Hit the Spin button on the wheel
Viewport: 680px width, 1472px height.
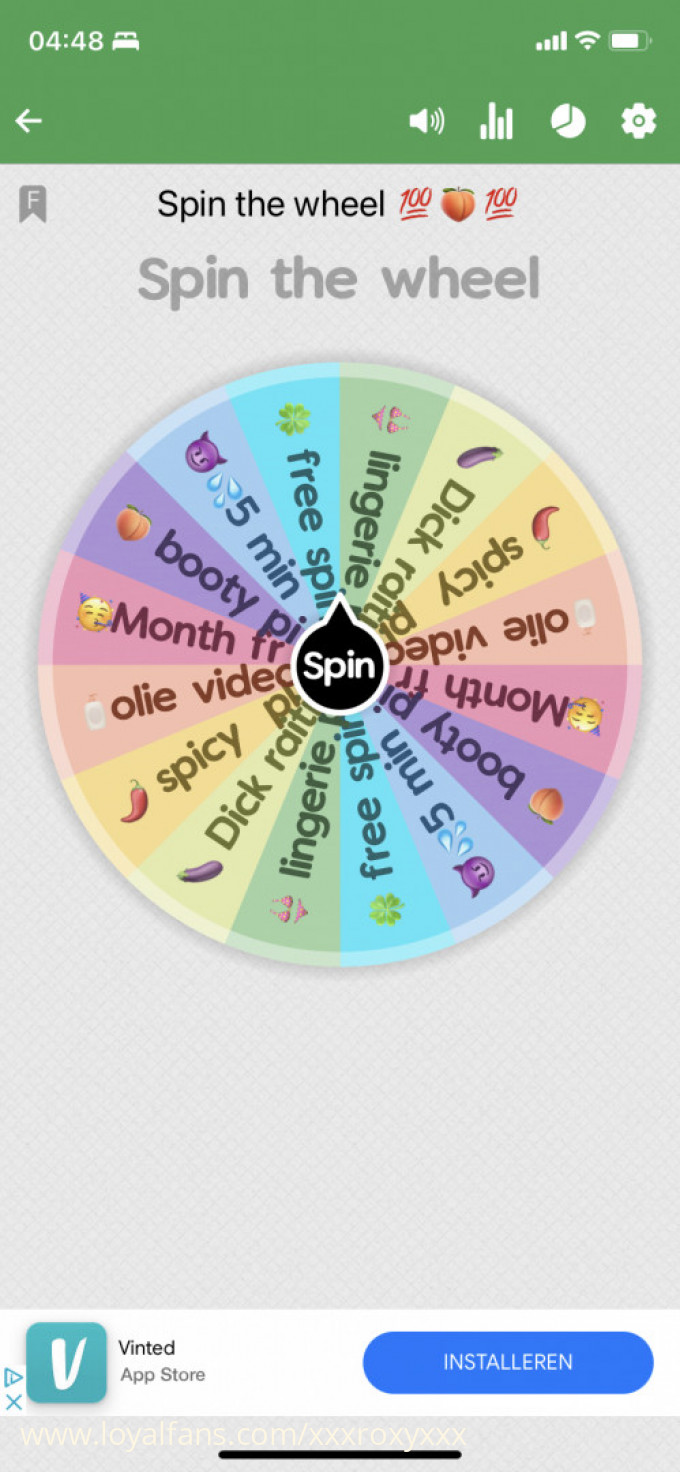pos(339,666)
